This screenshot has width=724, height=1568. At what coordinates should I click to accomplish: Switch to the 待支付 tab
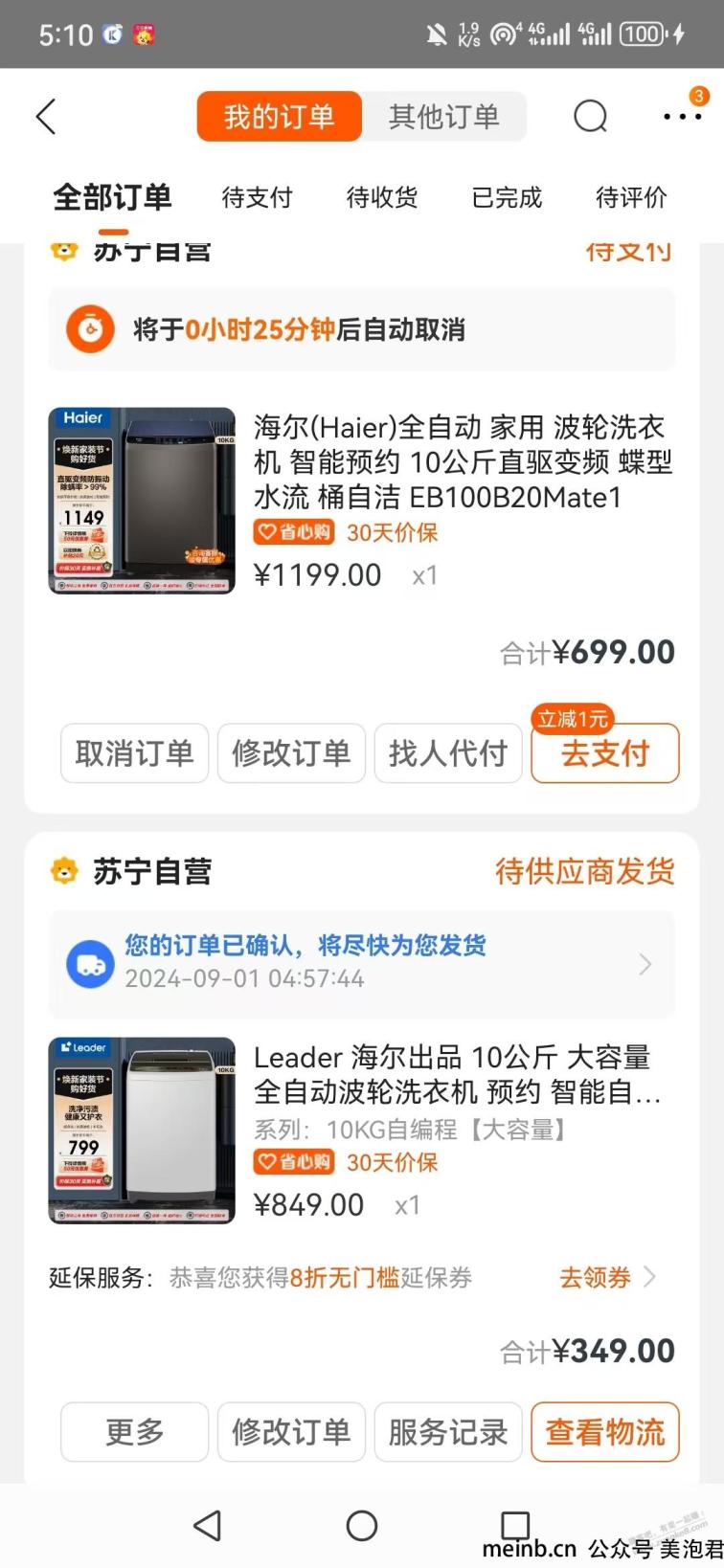(257, 197)
